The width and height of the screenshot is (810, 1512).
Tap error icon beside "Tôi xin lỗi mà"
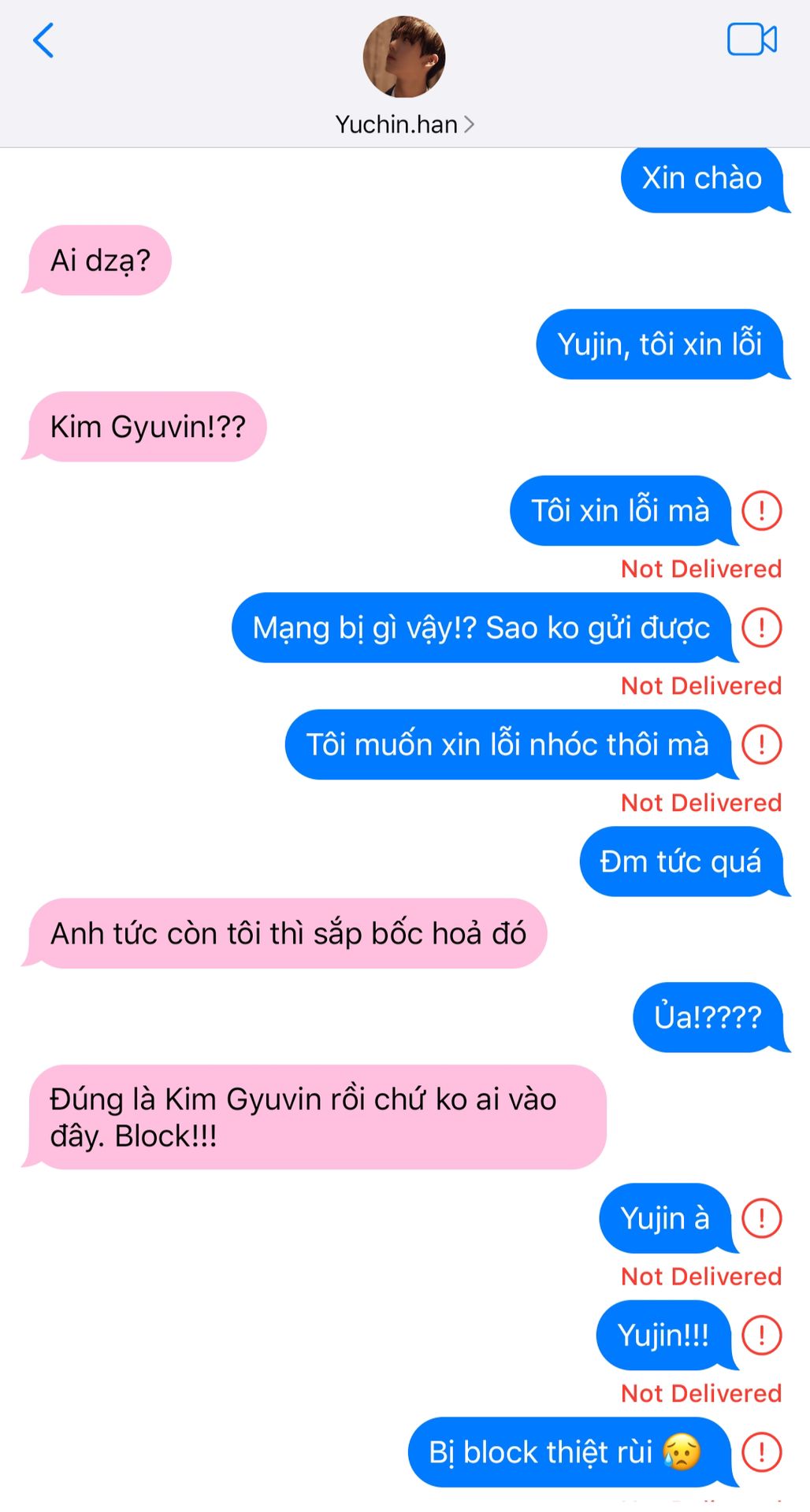point(761,510)
